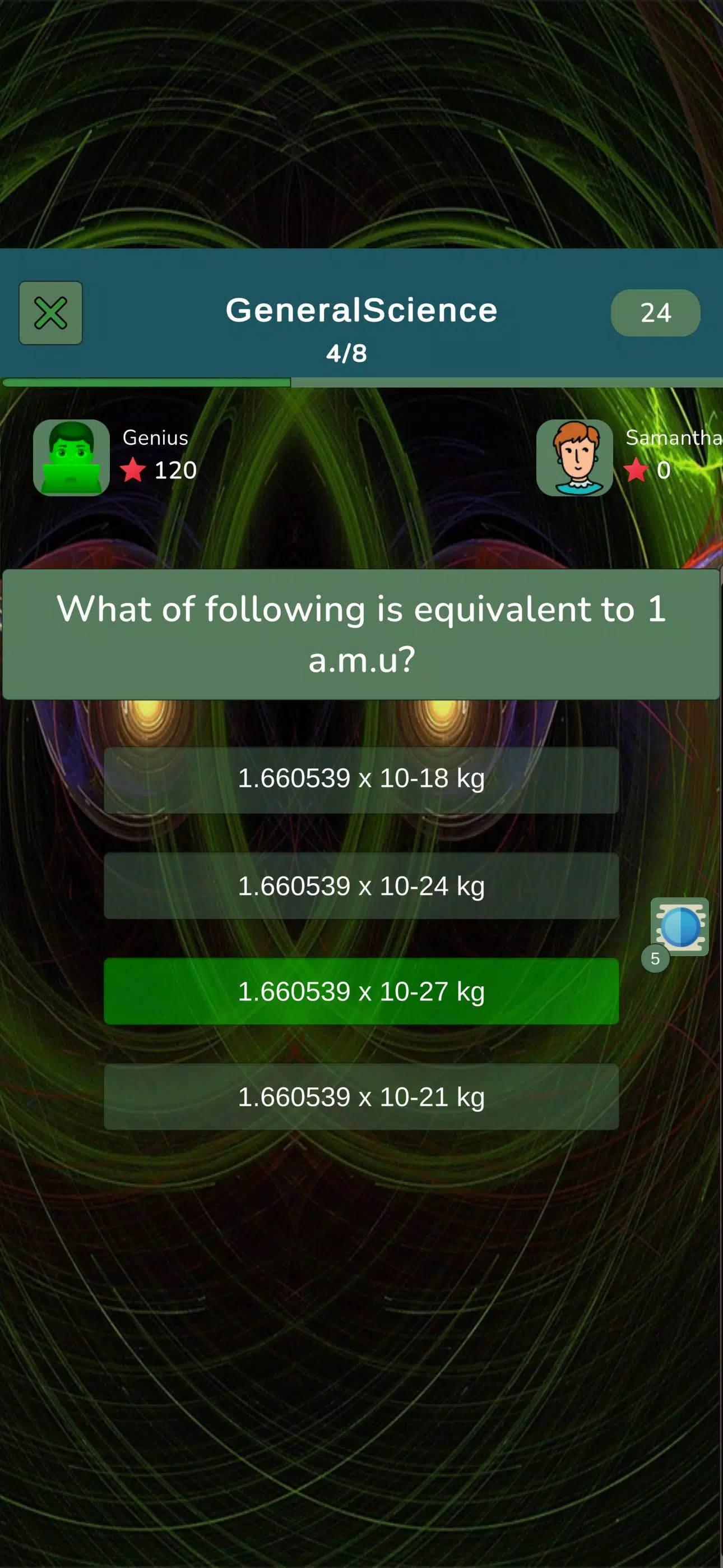This screenshot has width=723, height=1568.
Task: Open Samantha's player avatar
Action: tap(574, 457)
